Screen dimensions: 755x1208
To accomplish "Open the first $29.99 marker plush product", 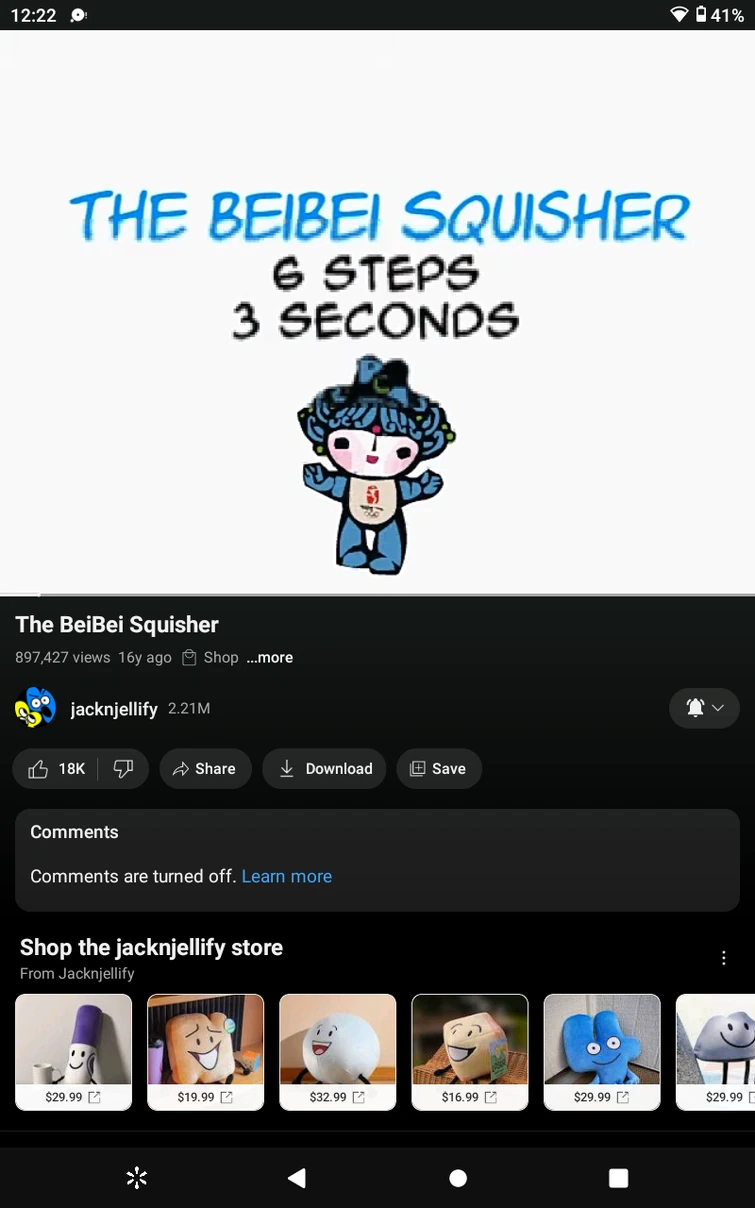I will (73, 1050).
